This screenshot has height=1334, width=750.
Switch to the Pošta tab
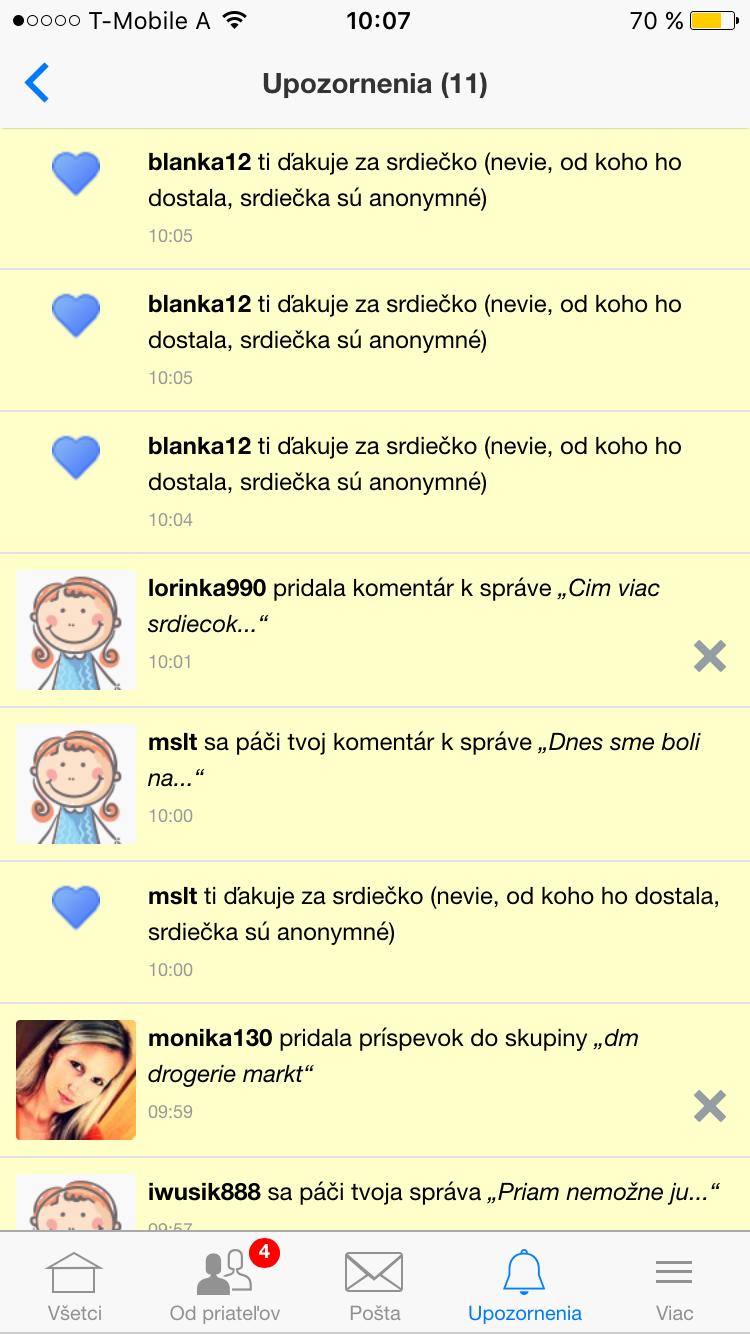pos(375,1284)
